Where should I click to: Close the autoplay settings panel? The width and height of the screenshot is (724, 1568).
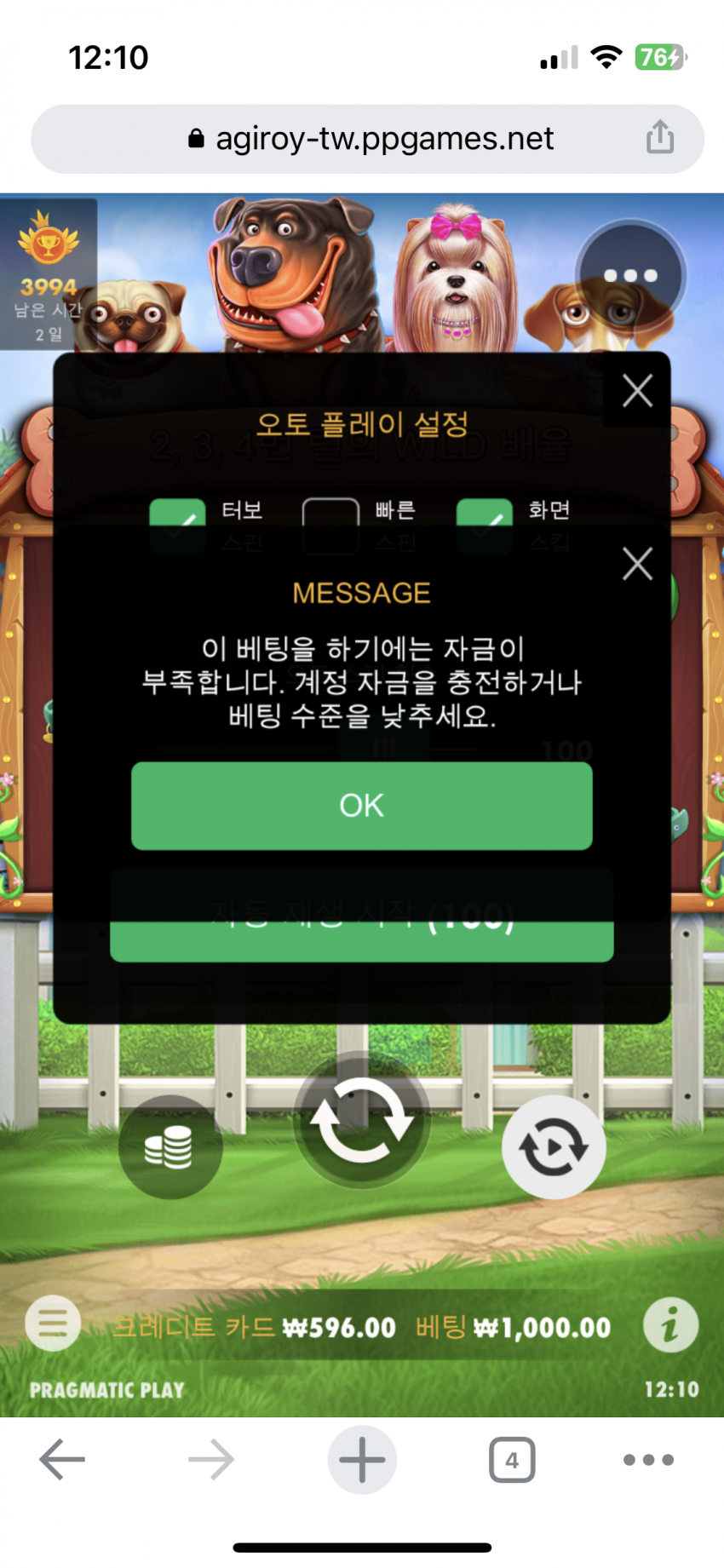point(637,391)
